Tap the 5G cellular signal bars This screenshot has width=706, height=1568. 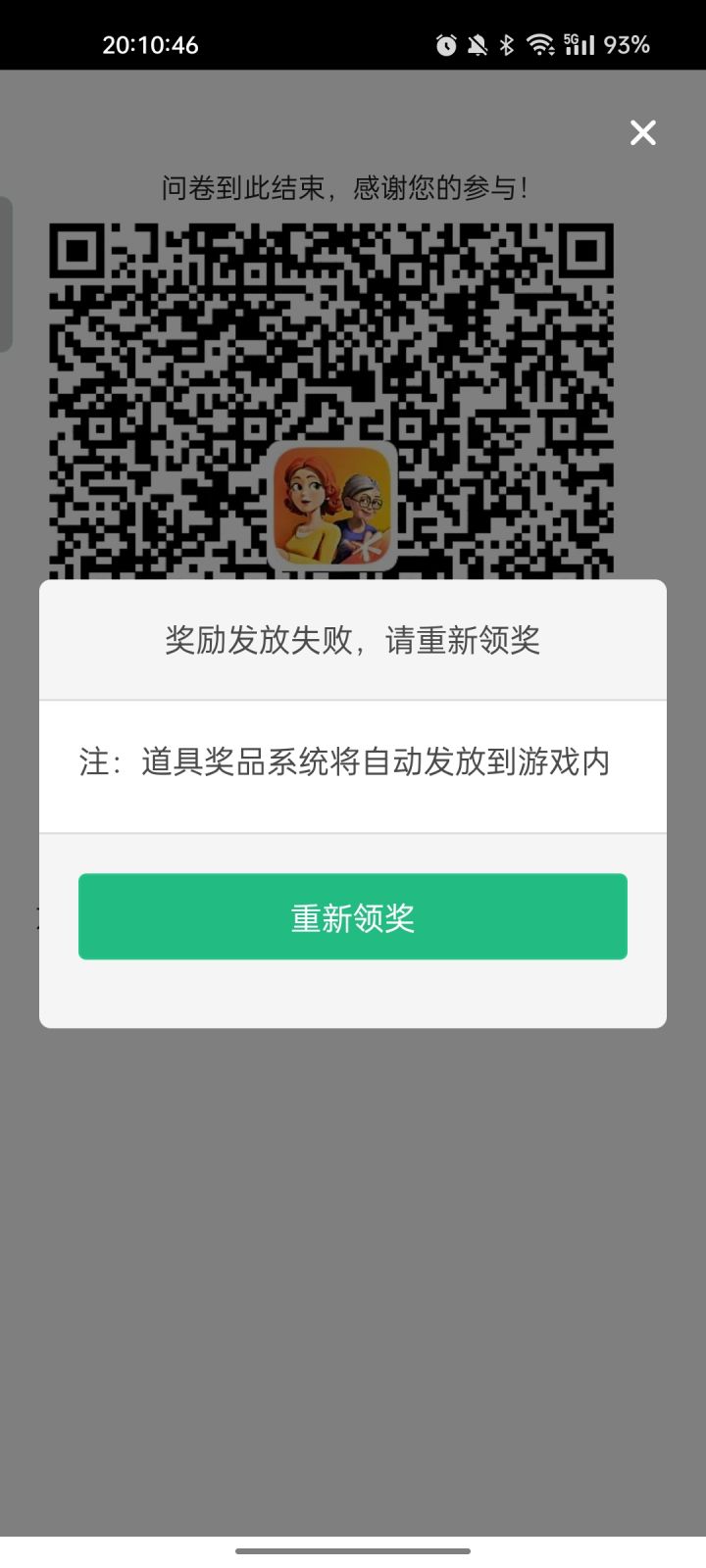coord(580,44)
